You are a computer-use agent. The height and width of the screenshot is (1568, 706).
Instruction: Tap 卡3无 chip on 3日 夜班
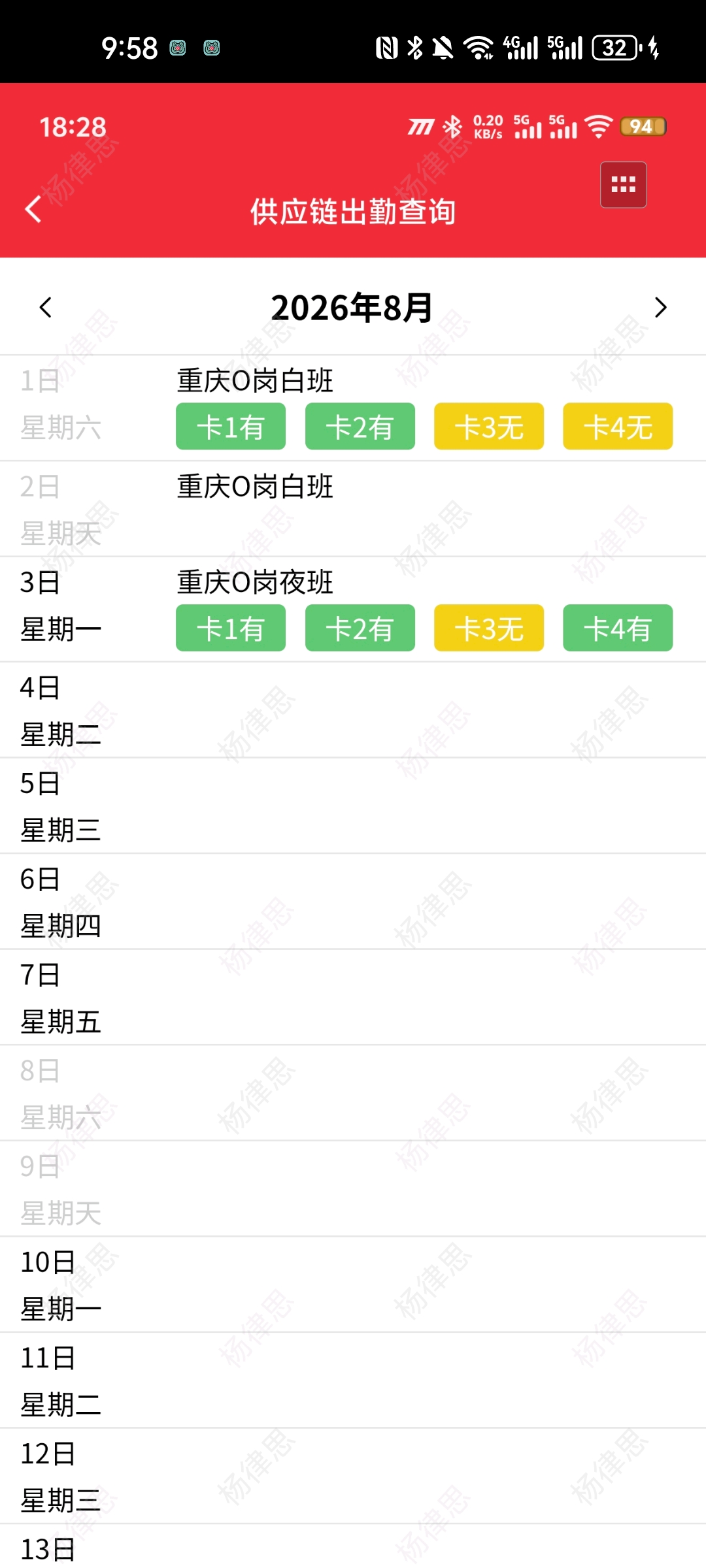point(489,628)
